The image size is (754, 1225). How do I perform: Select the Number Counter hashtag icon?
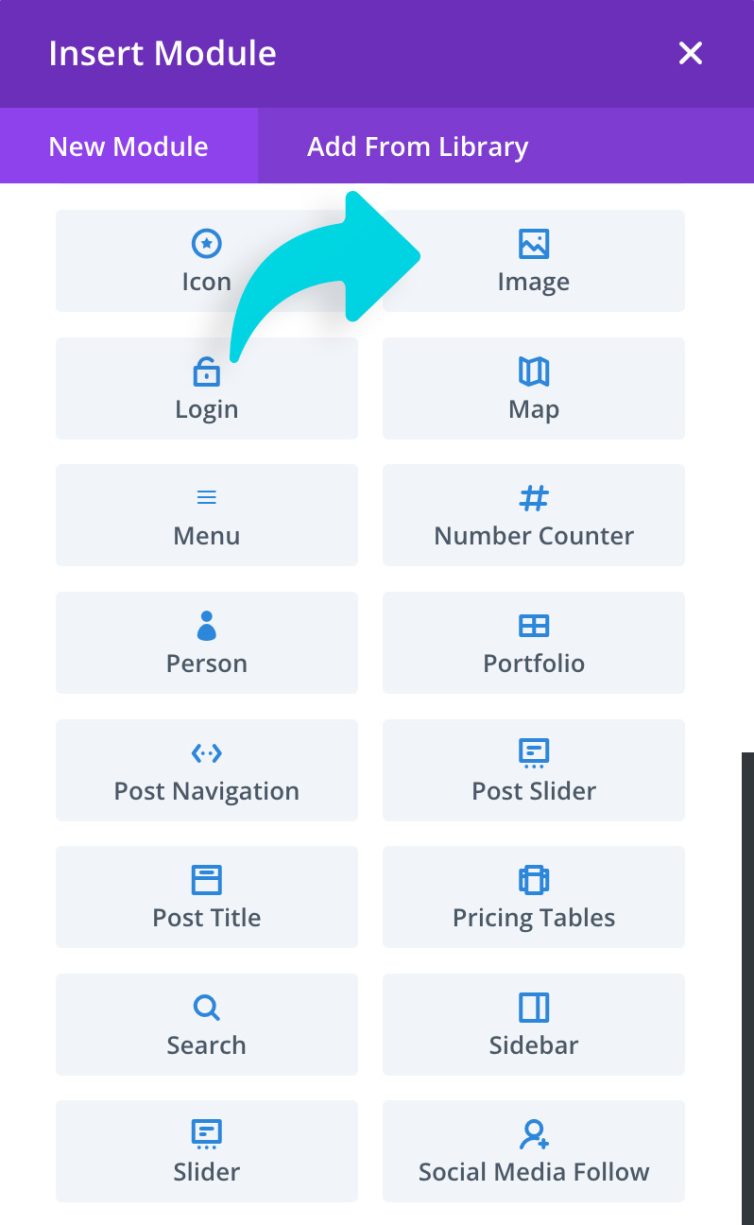point(533,495)
